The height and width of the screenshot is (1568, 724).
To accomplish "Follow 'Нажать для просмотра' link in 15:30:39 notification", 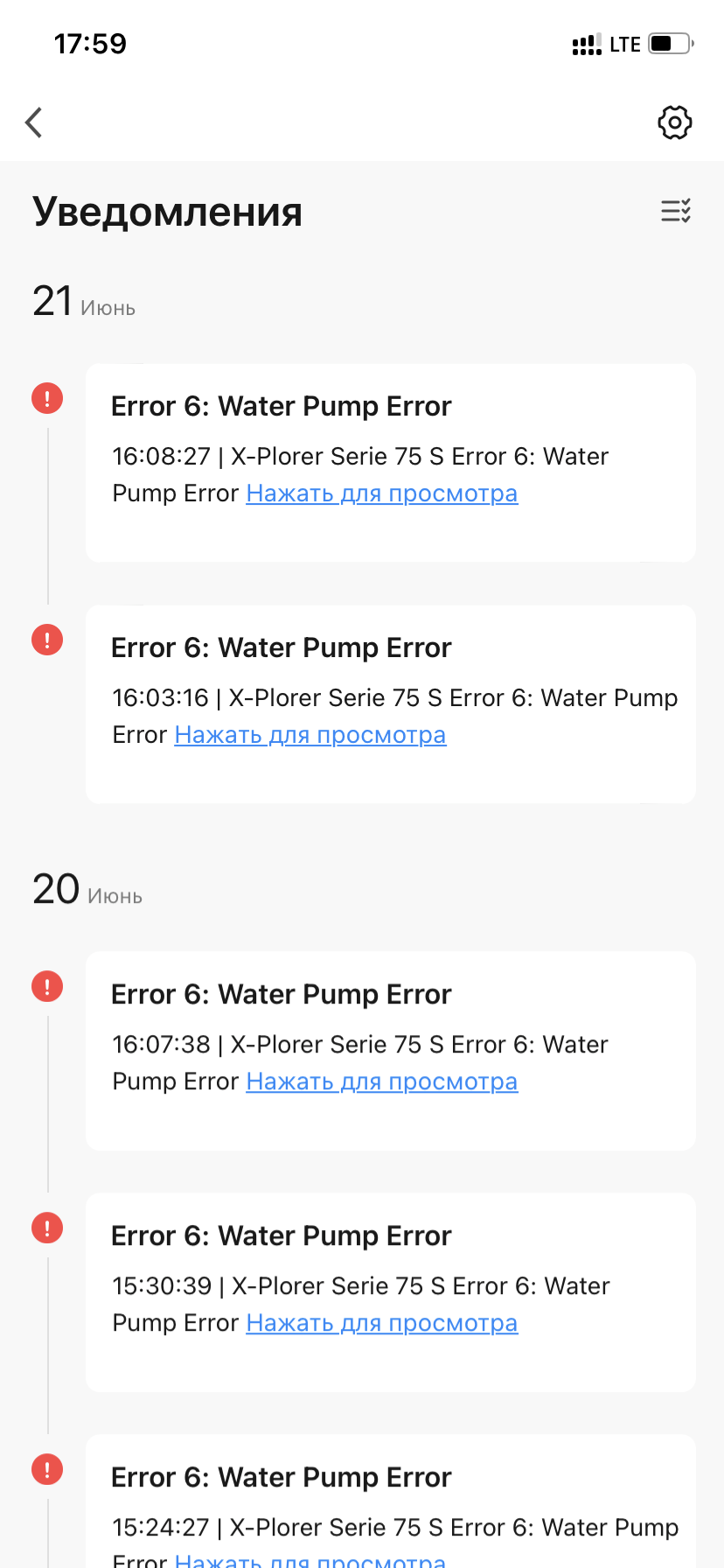I will [382, 1323].
